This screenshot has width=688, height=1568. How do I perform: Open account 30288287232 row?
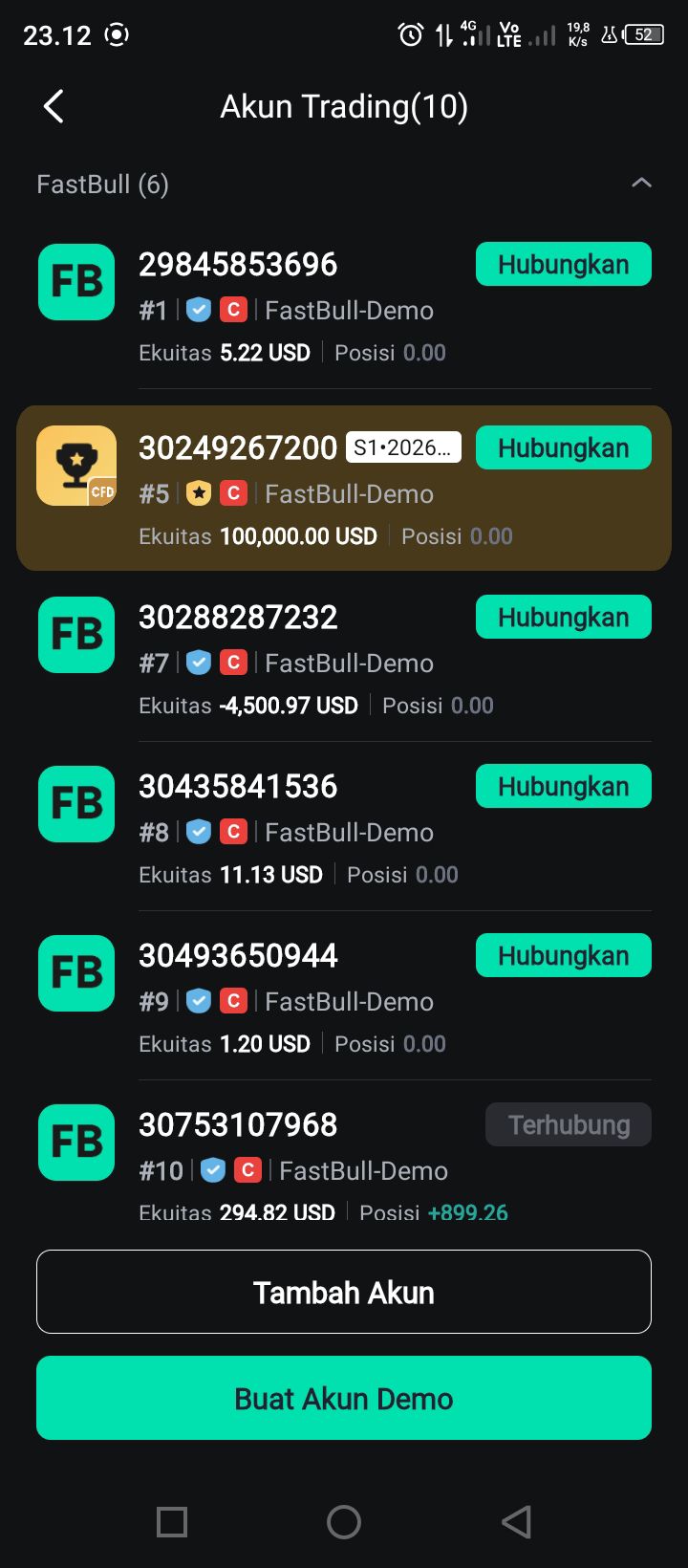287,662
